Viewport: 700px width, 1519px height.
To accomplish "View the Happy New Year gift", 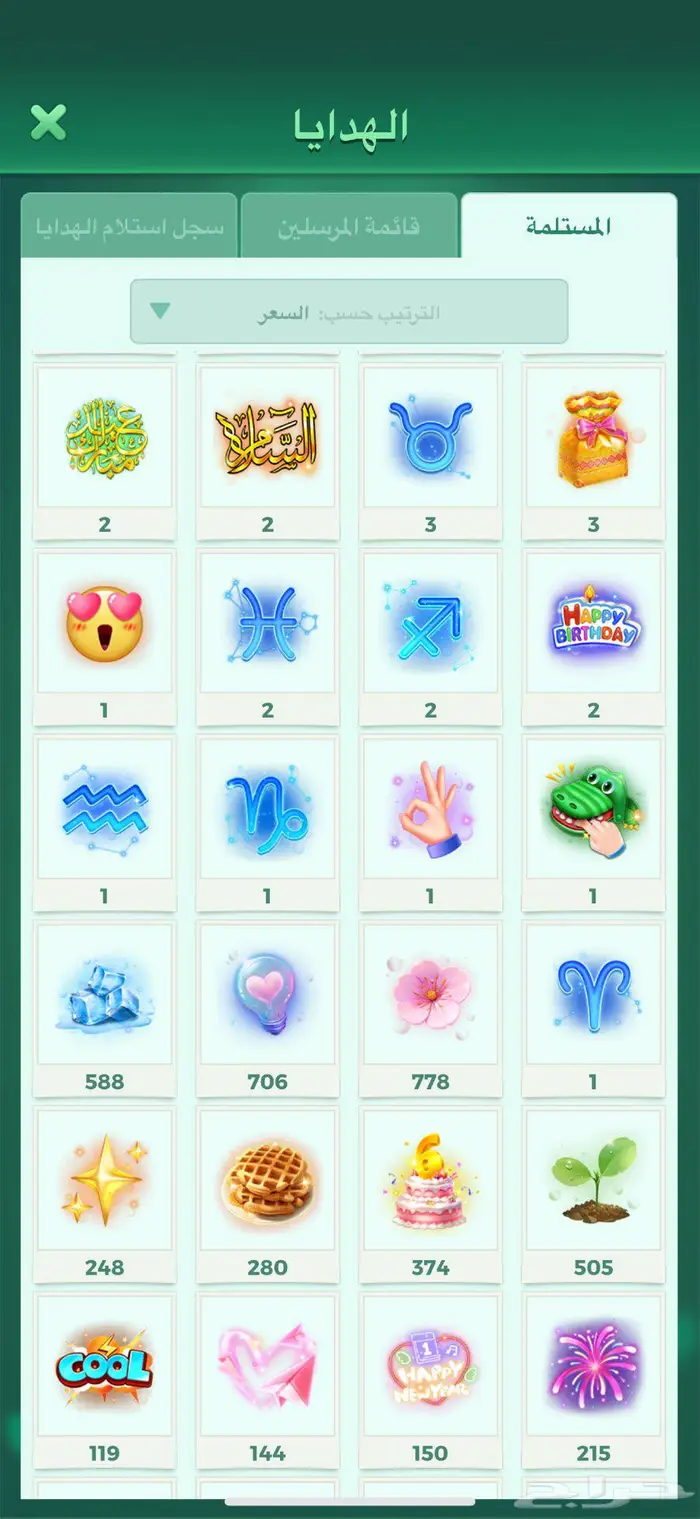I will point(430,1366).
